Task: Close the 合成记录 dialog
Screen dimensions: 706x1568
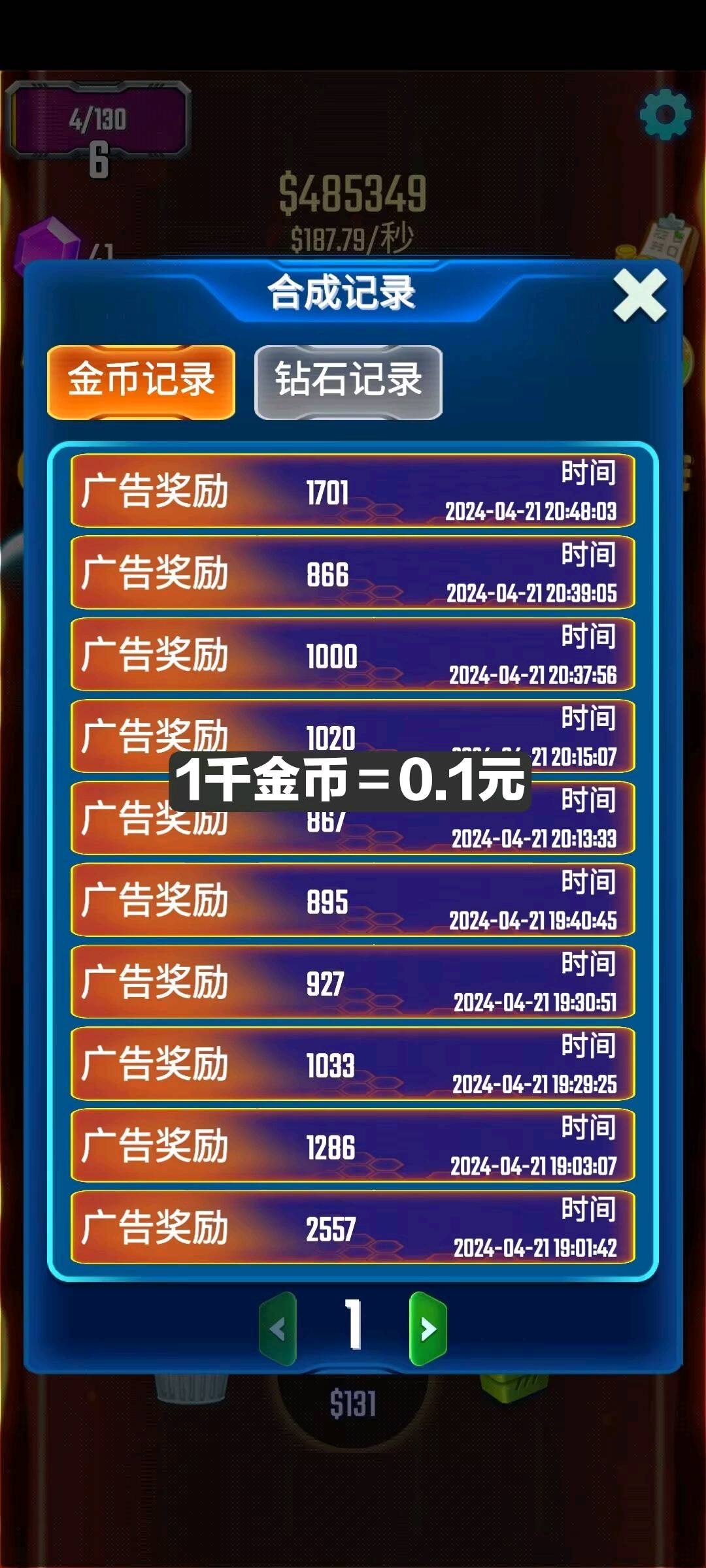Action: [639, 295]
